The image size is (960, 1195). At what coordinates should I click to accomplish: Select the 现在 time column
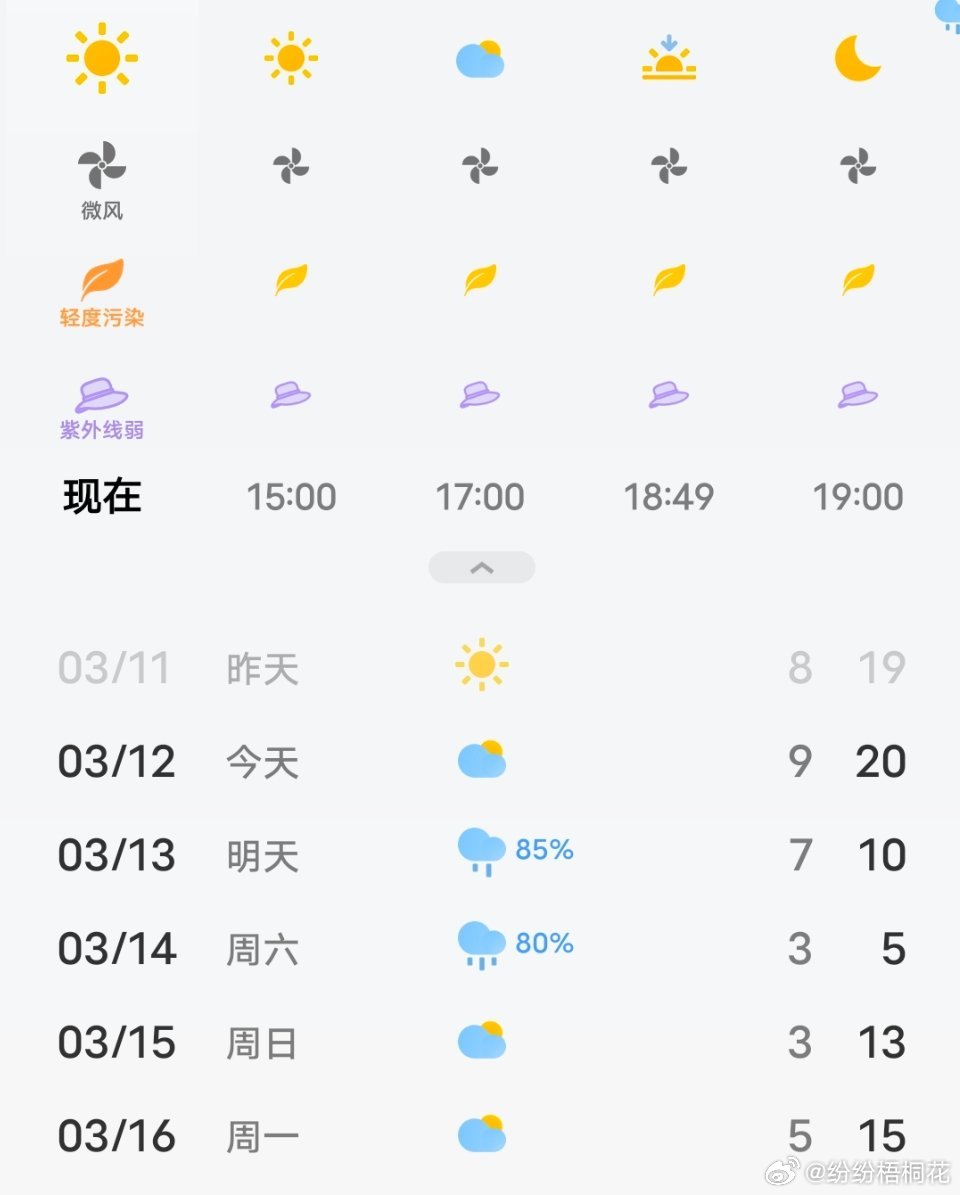tap(100, 496)
